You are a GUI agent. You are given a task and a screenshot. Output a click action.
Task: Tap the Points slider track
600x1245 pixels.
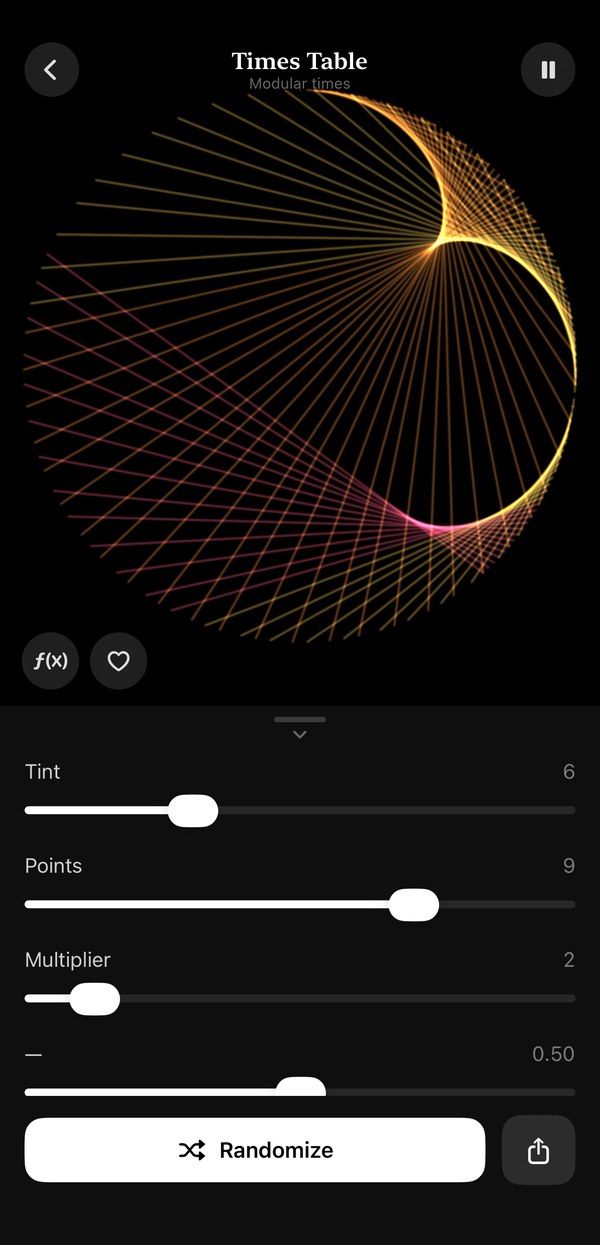[300, 904]
